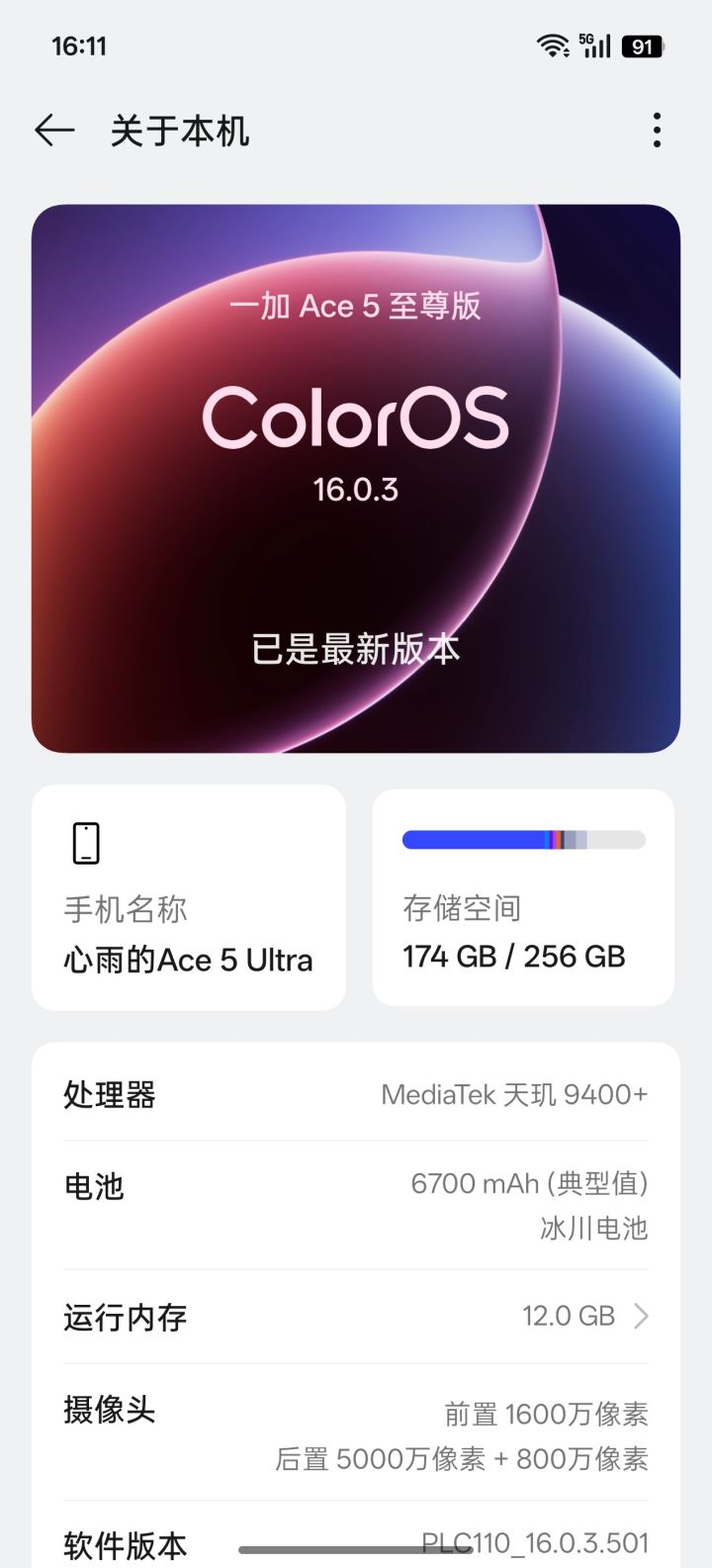
Task: Open the three-dot overflow menu
Action: [657, 131]
